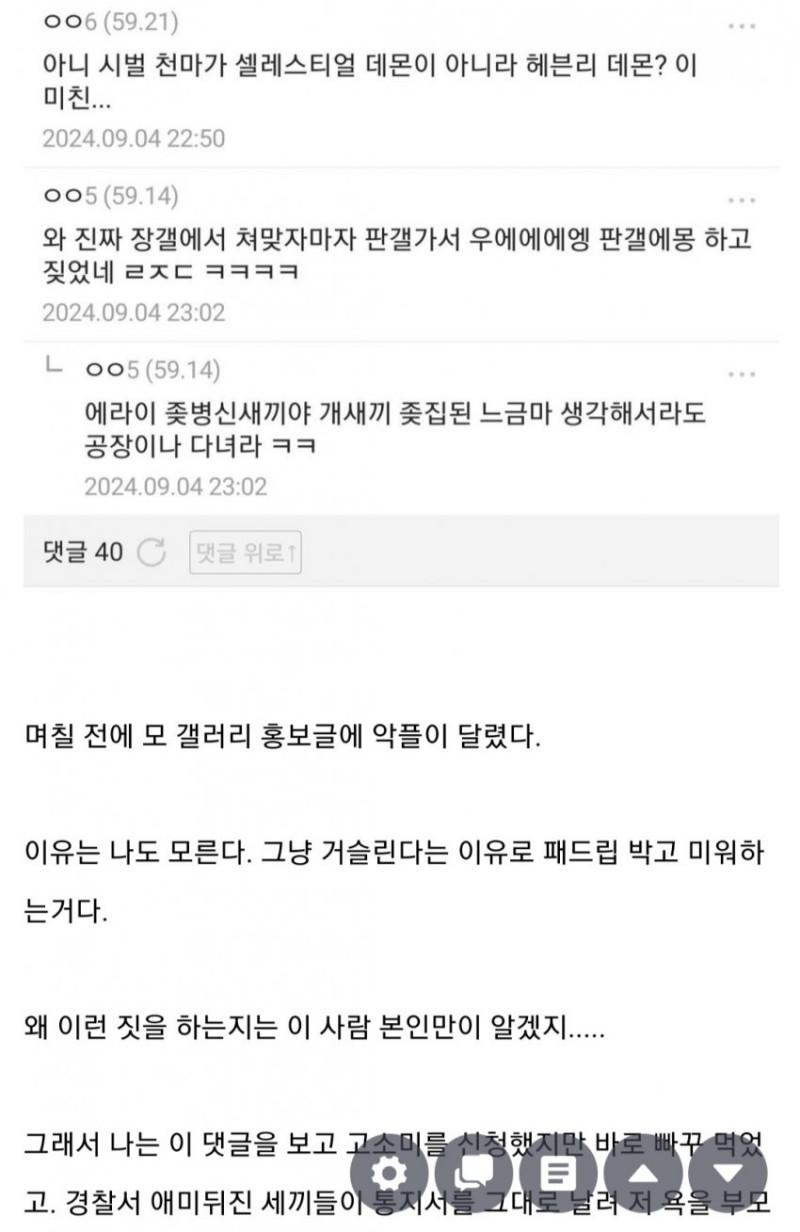The width and height of the screenshot is (800, 1232).
Task: Jump to comments via speech-bubble button
Action: pos(473,1173)
